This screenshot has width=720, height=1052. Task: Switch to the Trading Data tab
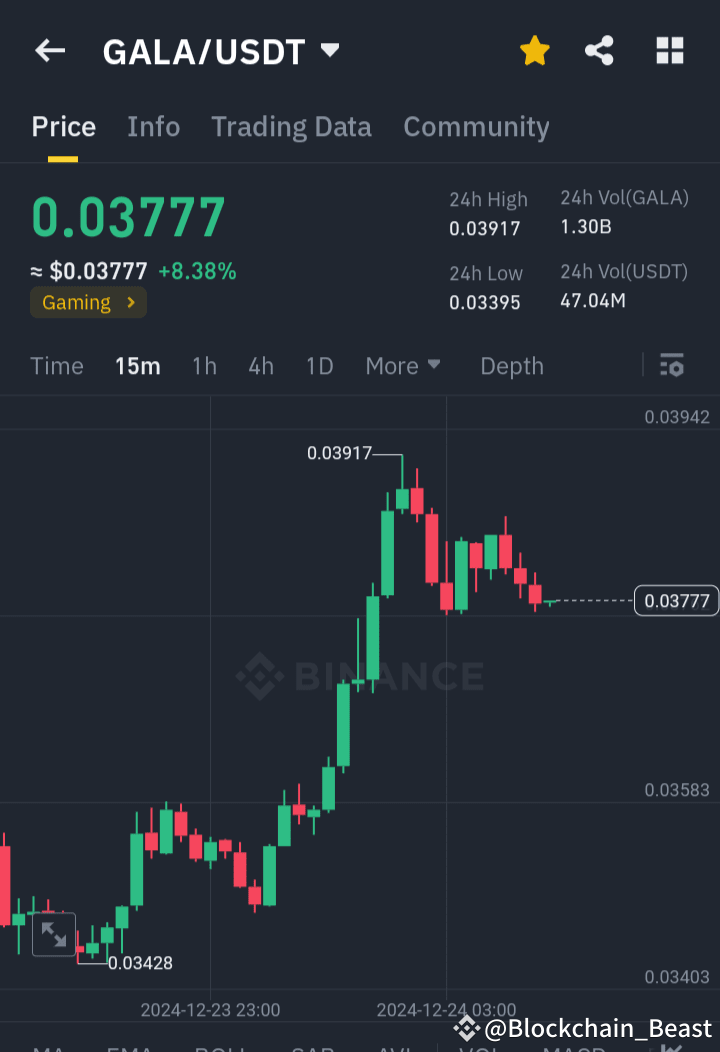[291, 127]
